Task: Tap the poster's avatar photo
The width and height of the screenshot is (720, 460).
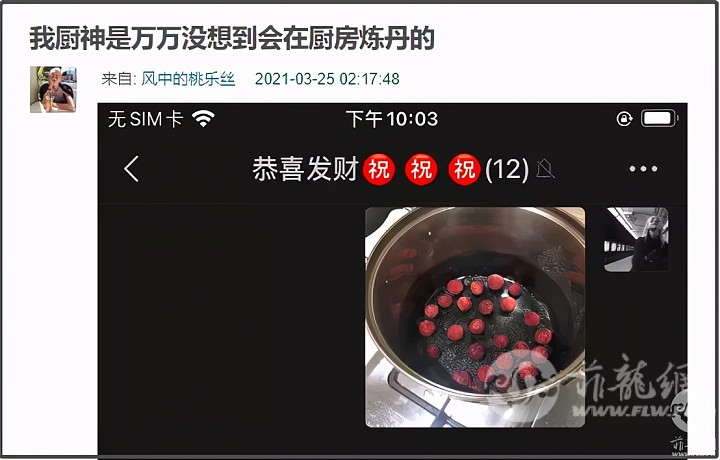Action: (x=53, y=89)
